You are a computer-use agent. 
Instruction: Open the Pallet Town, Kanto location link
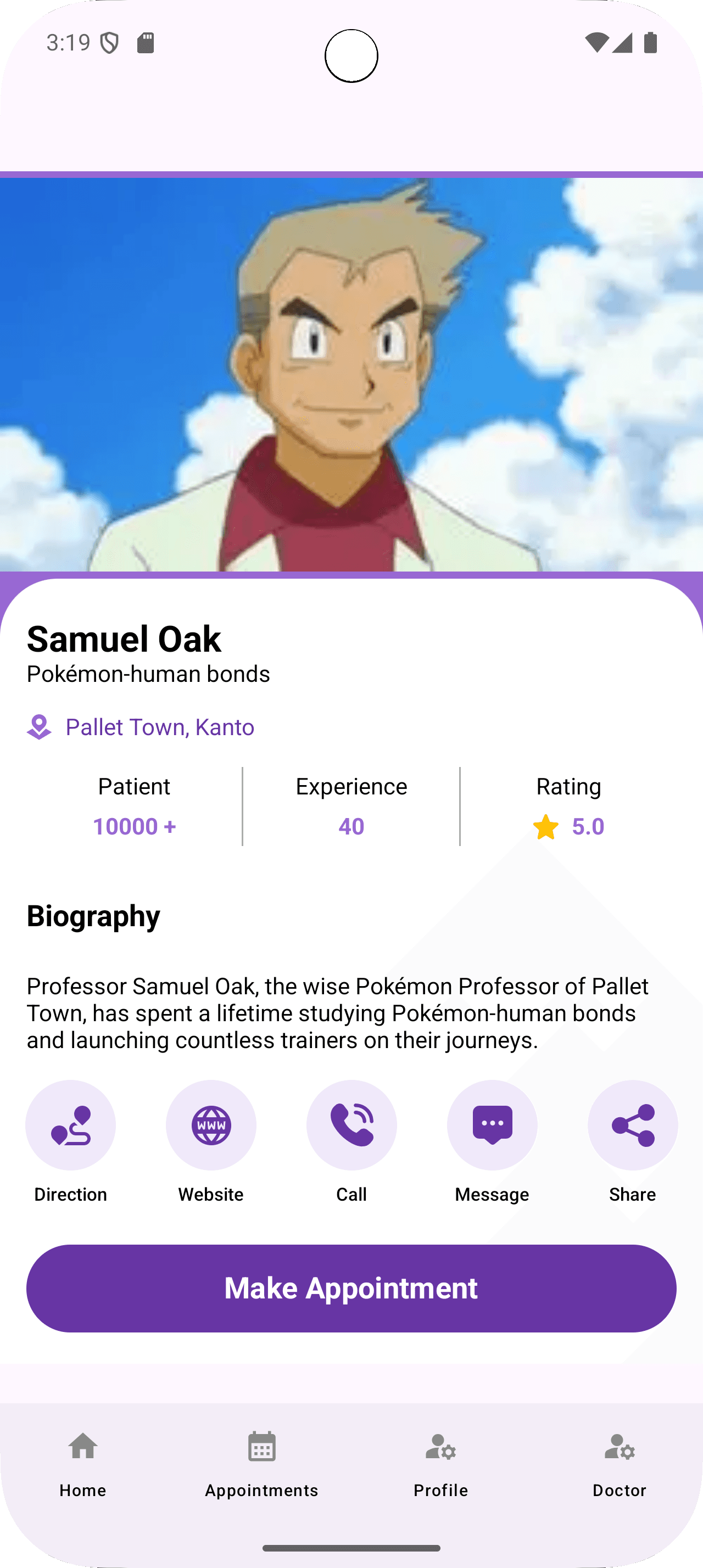pyautogui.click(x=160, y=727)
